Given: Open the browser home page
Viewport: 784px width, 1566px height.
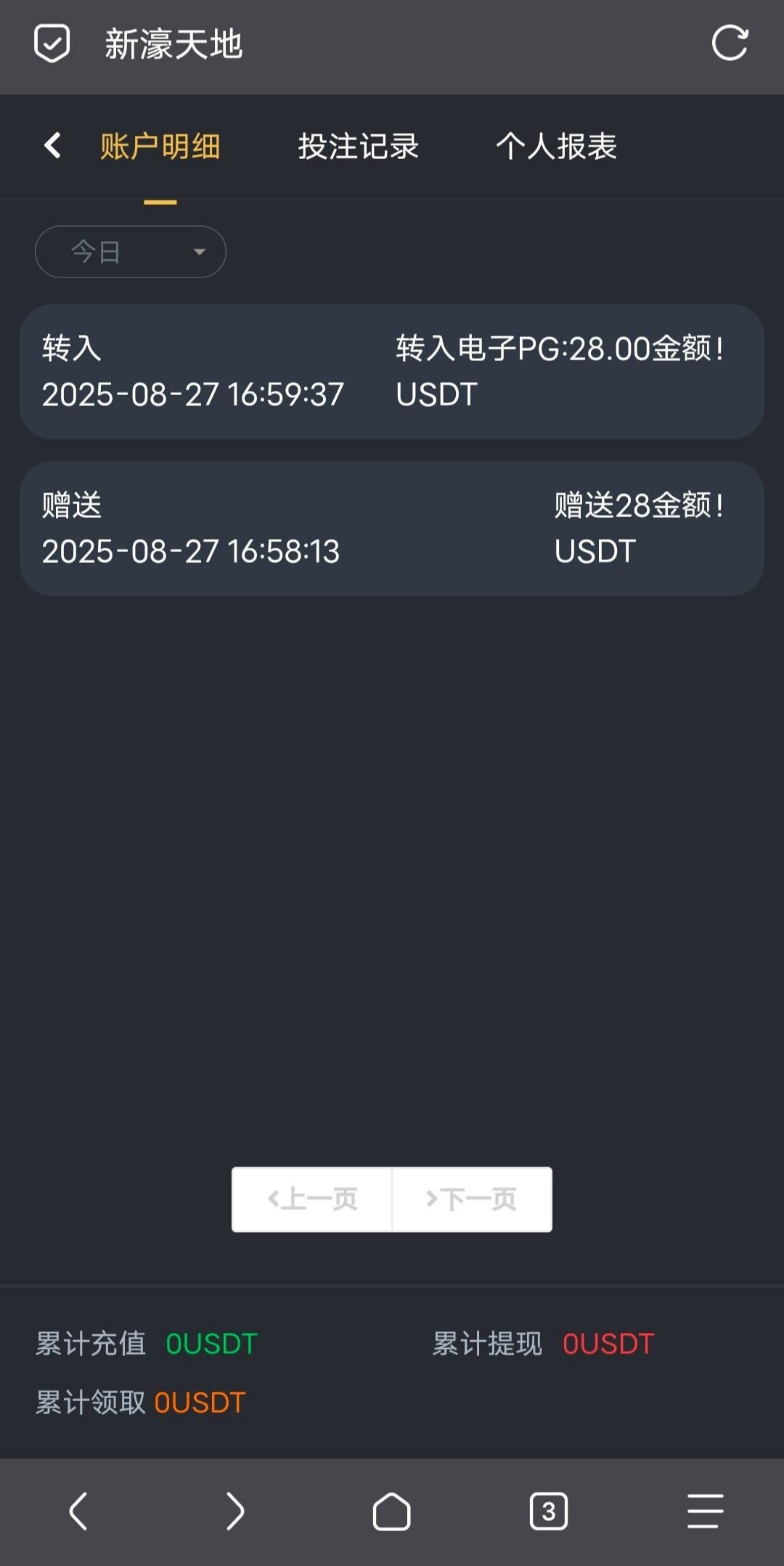Looking at the screenshot, I should point(392,1512).
